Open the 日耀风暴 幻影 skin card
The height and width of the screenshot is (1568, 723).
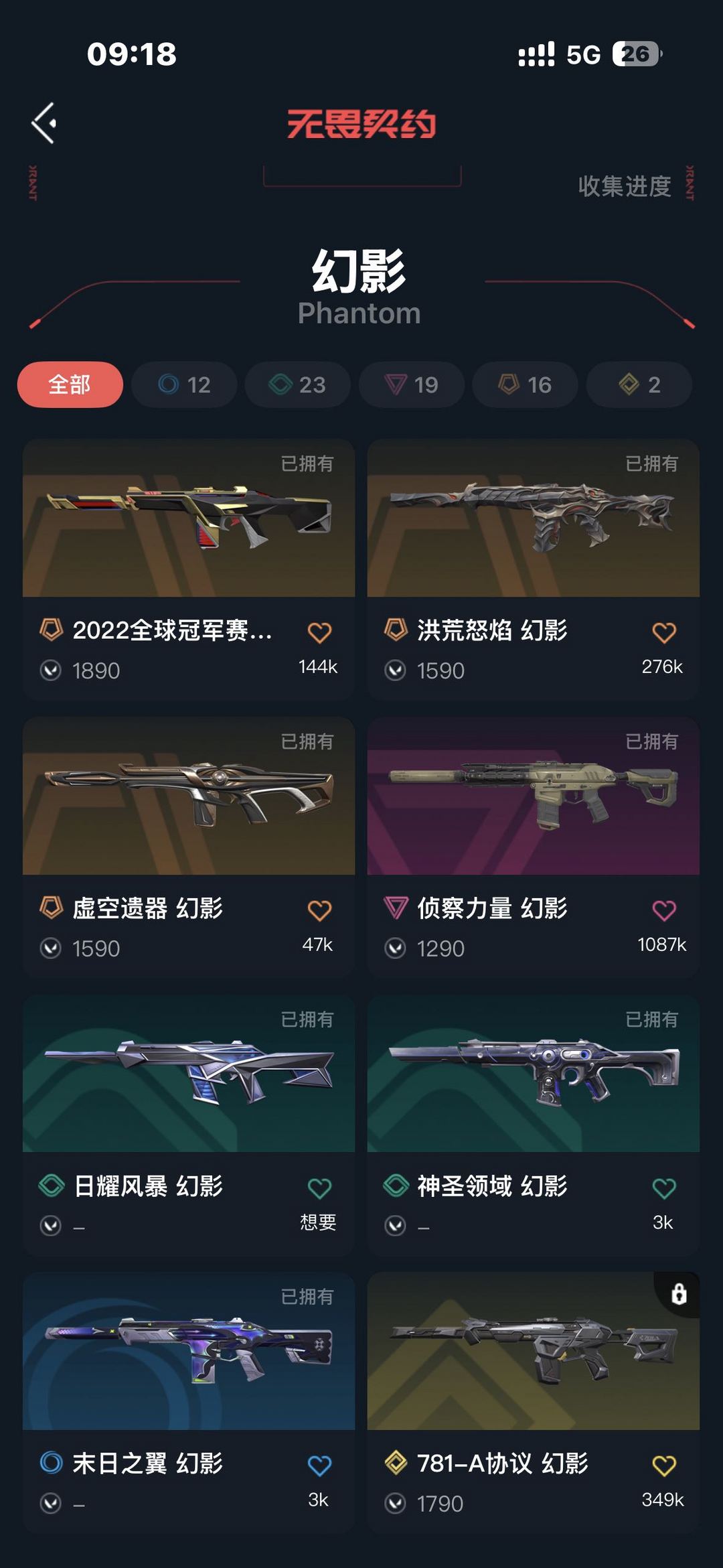tap(189, 1125)
